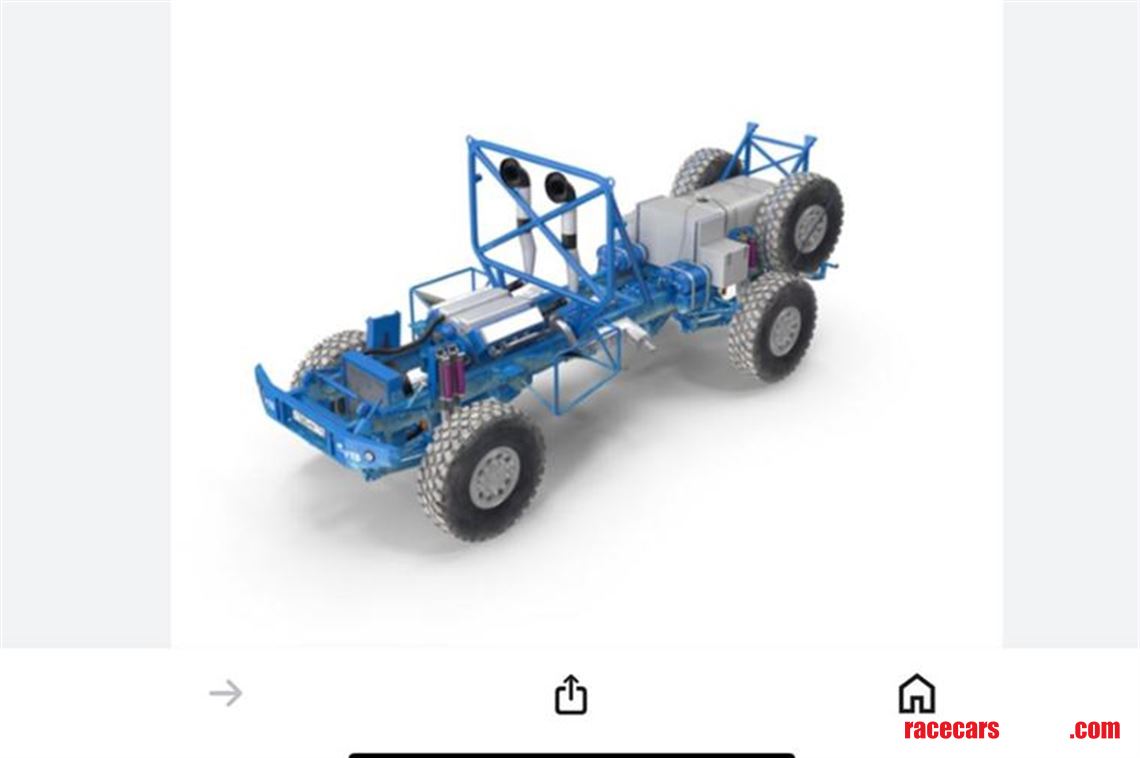Viewport: 1140px width, 758px height.
Task: Go to the home page icon
Action: tap(916, 693)
